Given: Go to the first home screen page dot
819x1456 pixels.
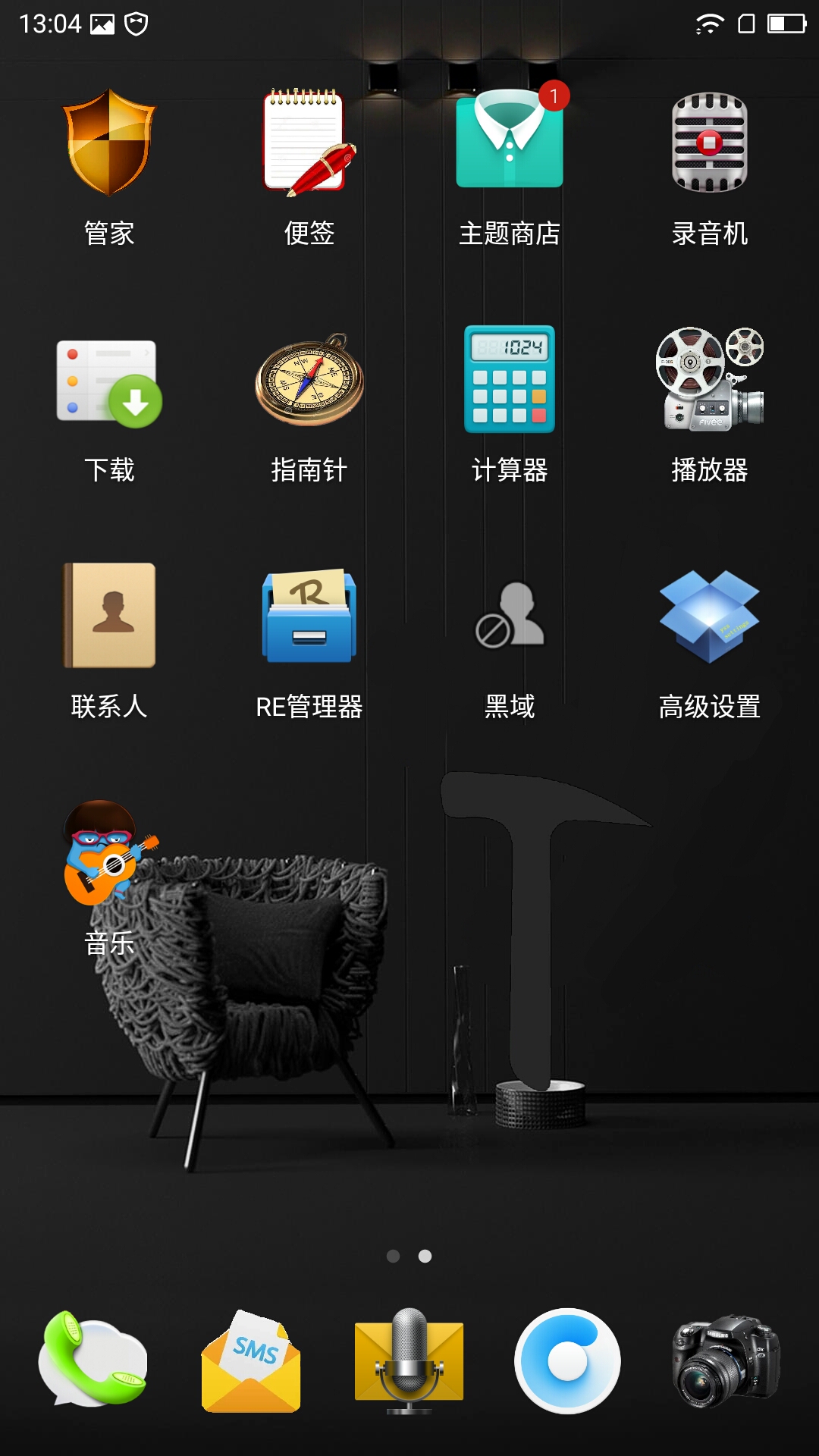Looking at the screenshot, I should 393,1257.
